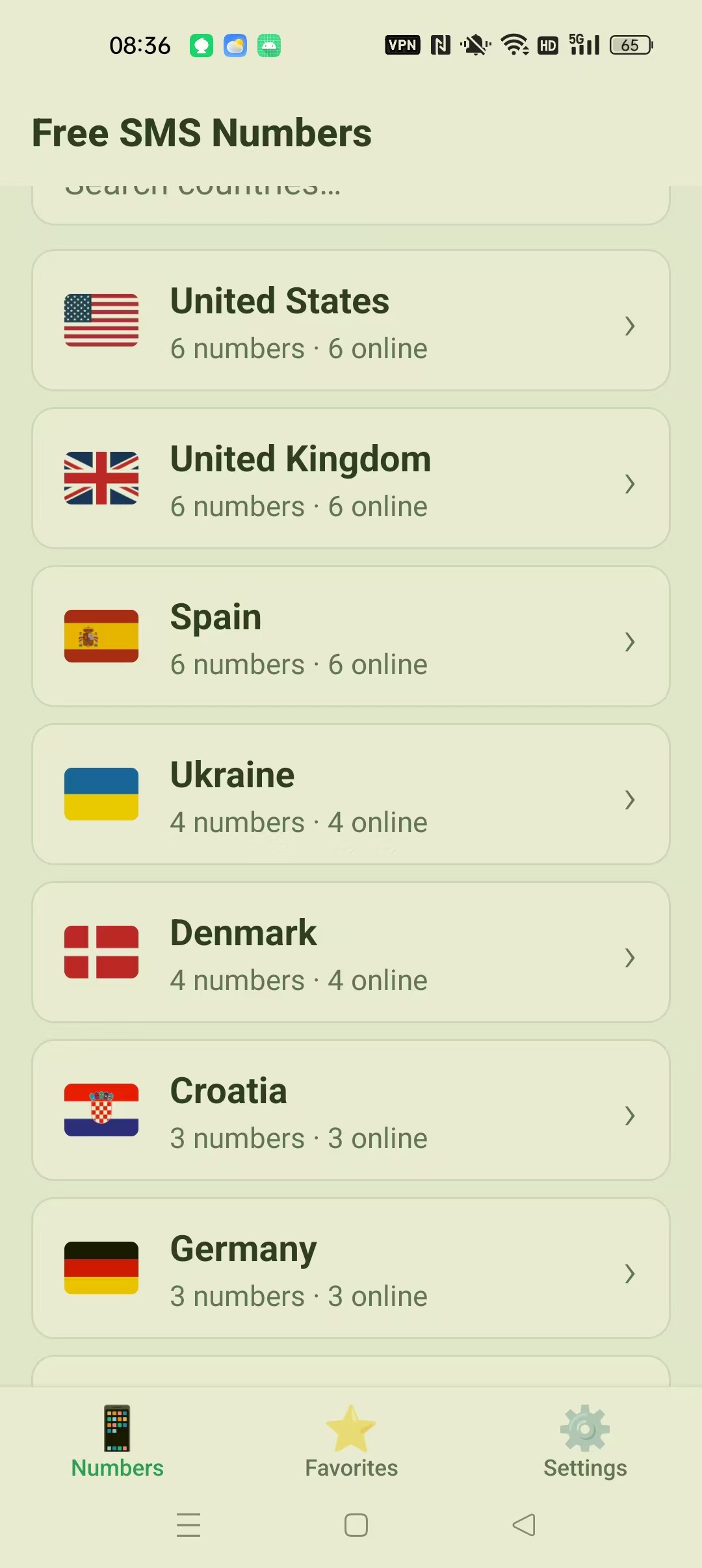Image resolution: width=702 pixels, height=1568 pixels.
Task: Tap the system back button
Action: 524,1525
